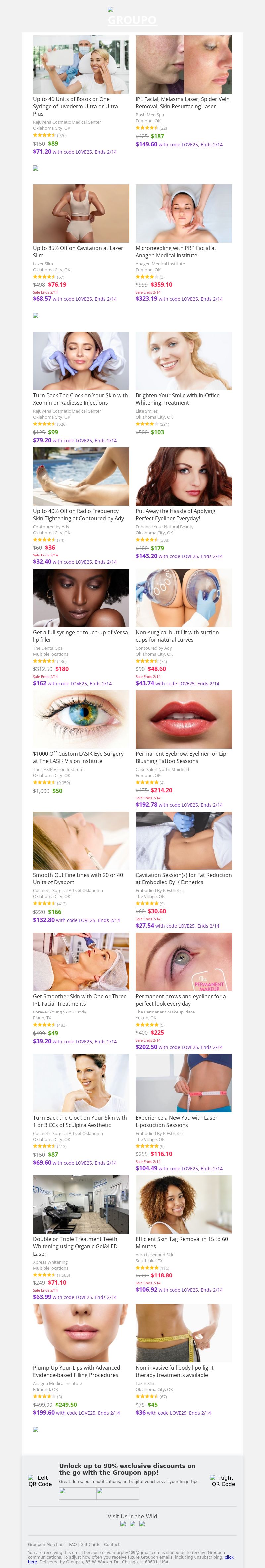Open the Groupon Merchant footer link
Viewport: 265px width, 1568px height.
[46, 1544]
